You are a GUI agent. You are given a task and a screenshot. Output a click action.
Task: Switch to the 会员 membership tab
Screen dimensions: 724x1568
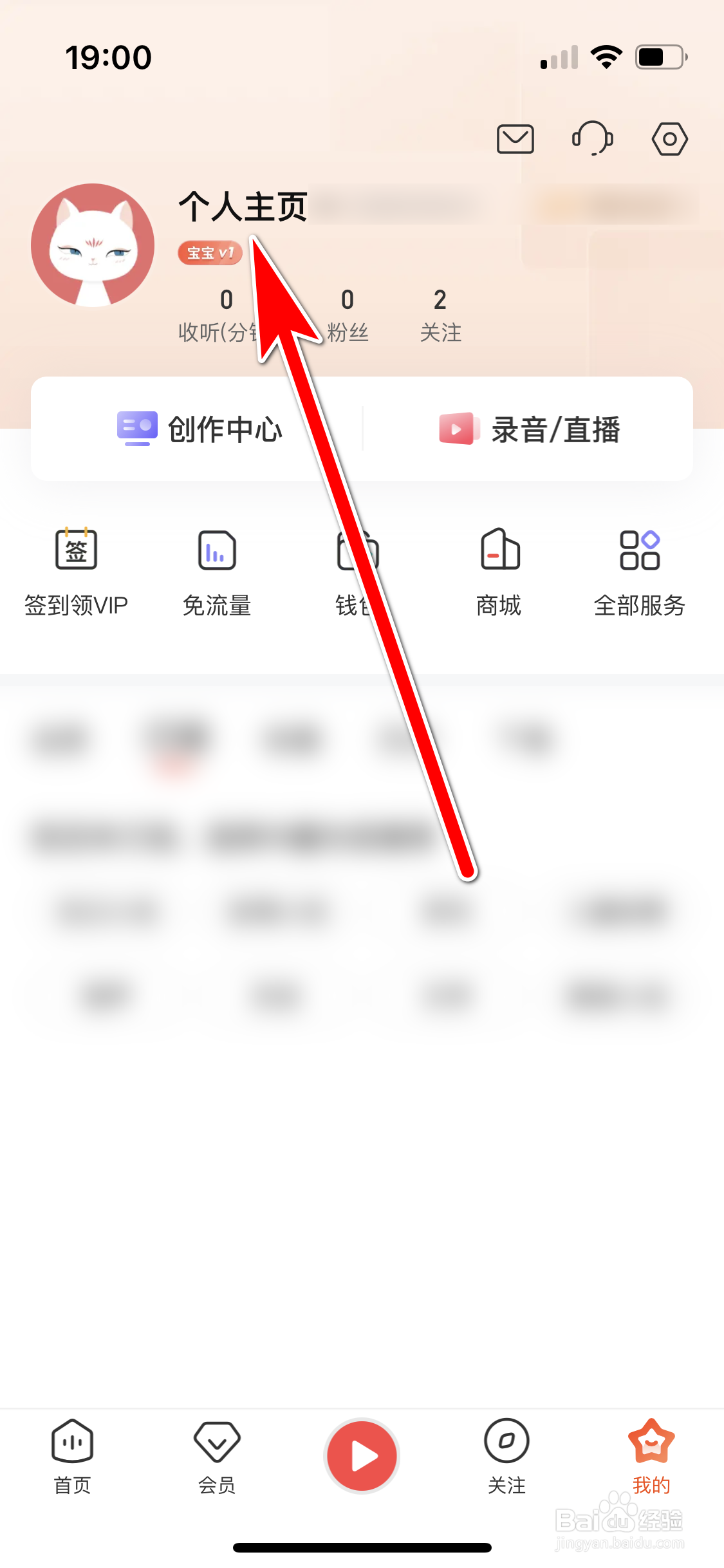tap(216, 1461)
